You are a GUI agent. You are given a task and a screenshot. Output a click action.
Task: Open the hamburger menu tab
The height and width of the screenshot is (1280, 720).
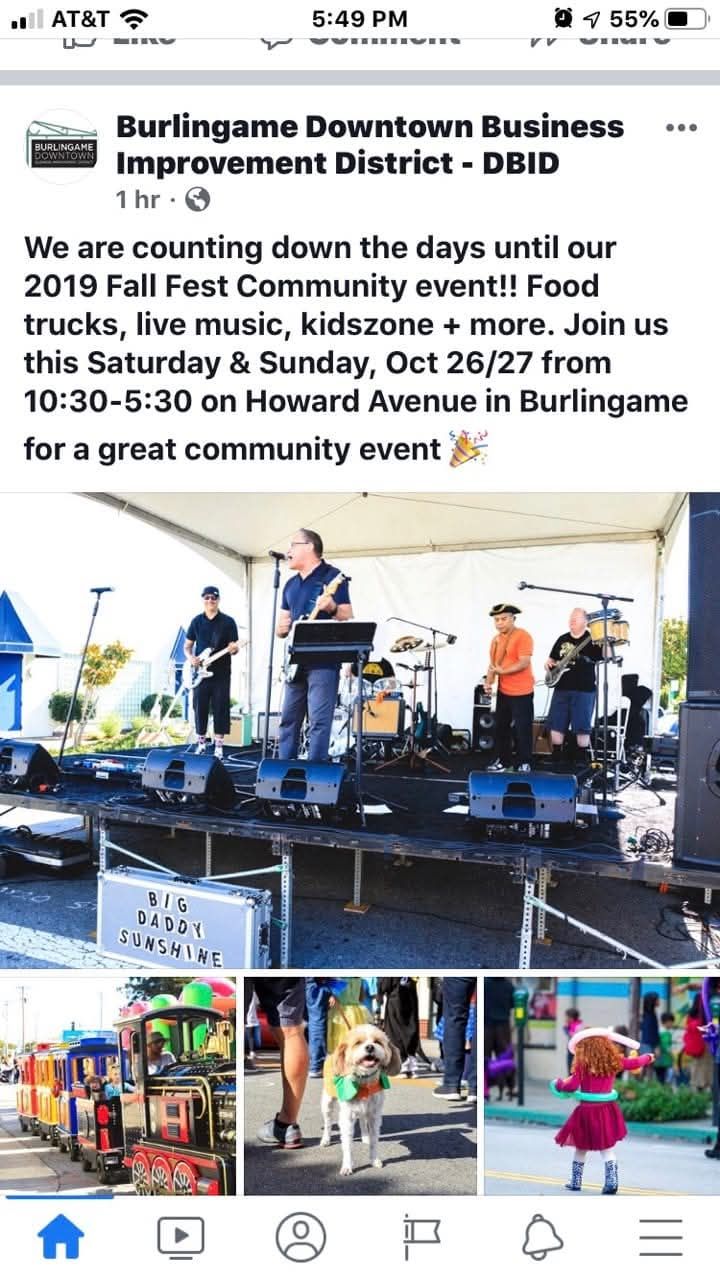click(x=660, y=1237)
